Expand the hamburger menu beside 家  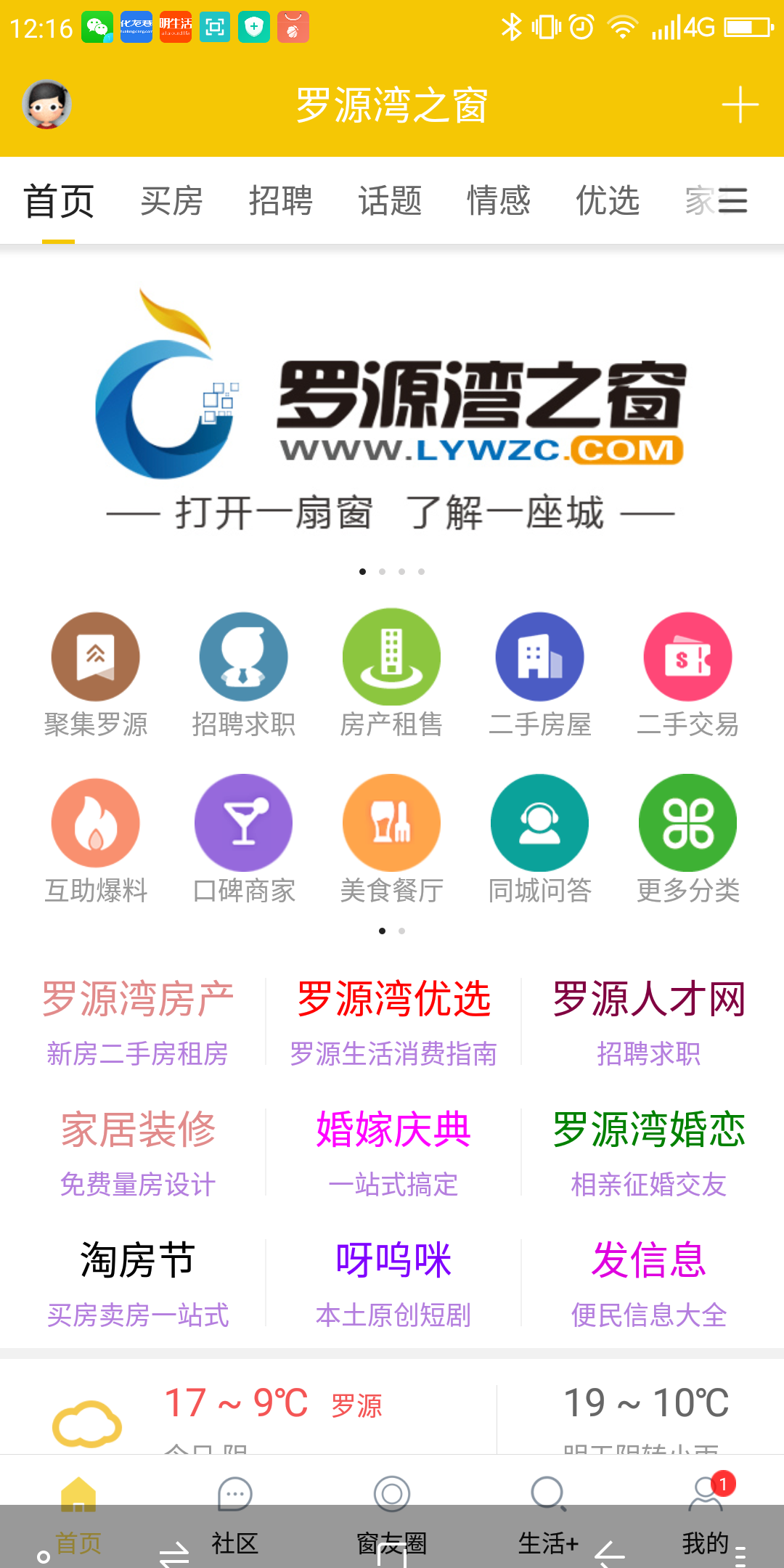point(733,201)
